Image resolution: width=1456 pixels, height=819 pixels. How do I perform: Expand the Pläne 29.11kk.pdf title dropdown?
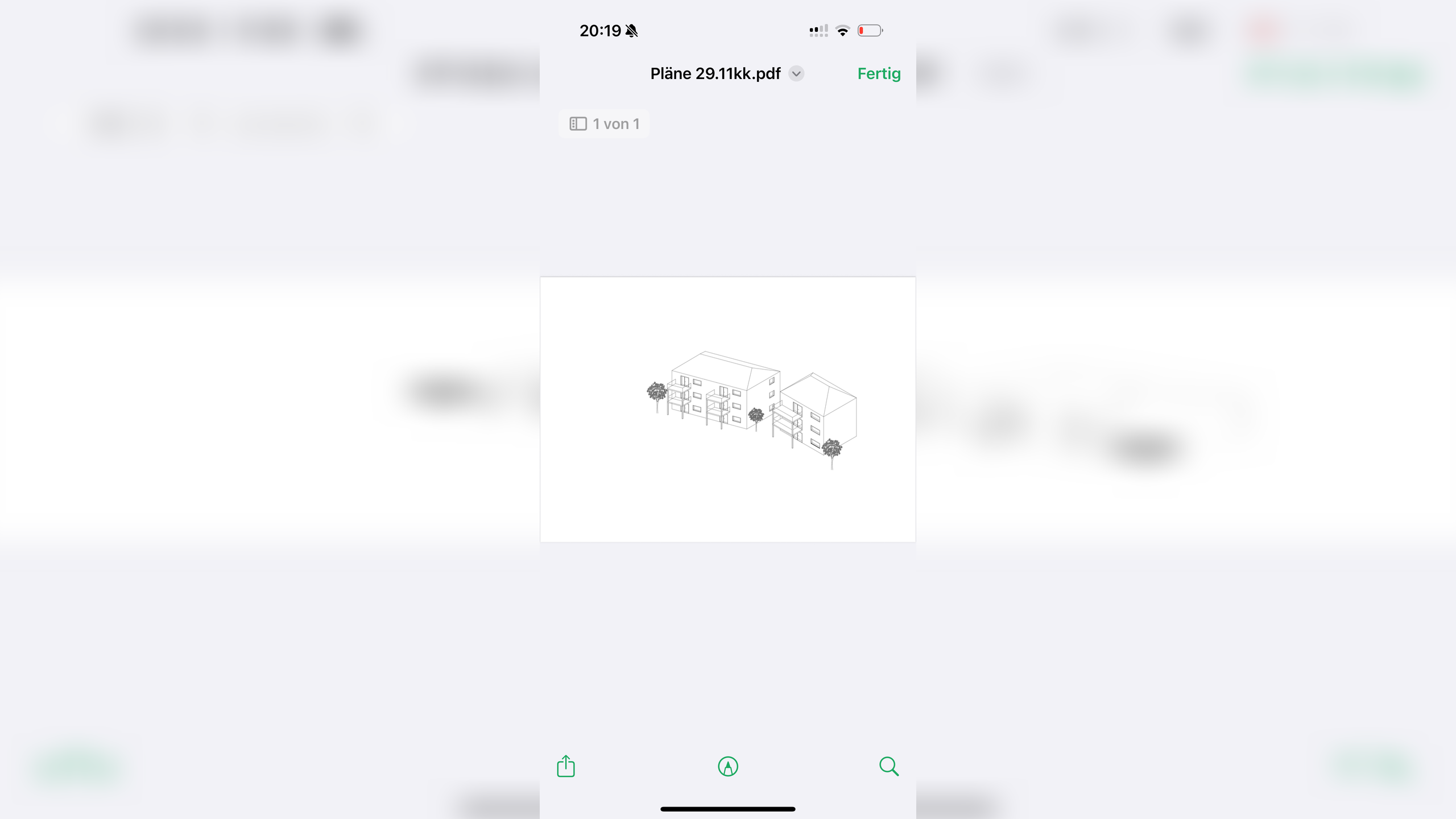[796, 74]
